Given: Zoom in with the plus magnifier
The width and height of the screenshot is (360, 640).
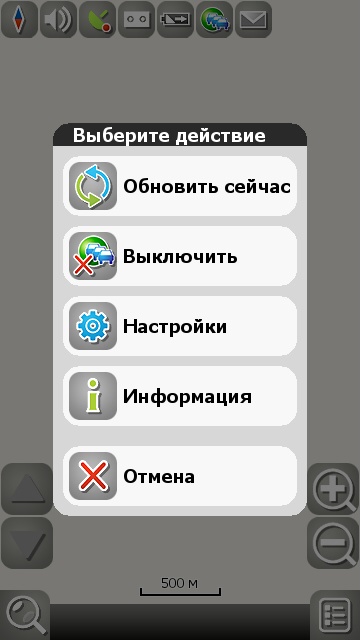Looking at the screenshot, I should [x=333, y=489].
